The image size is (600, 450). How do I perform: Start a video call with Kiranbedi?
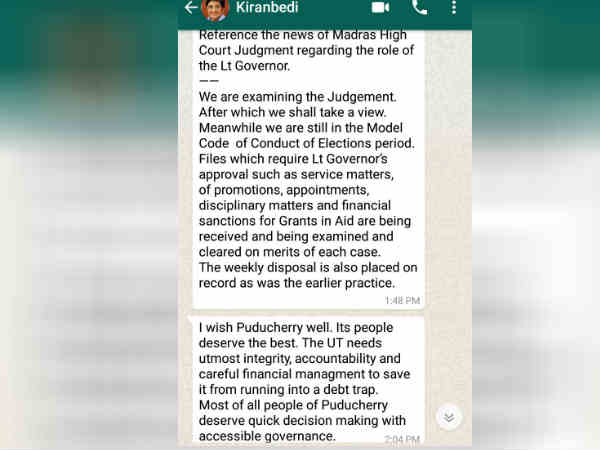tap(380, 8)
